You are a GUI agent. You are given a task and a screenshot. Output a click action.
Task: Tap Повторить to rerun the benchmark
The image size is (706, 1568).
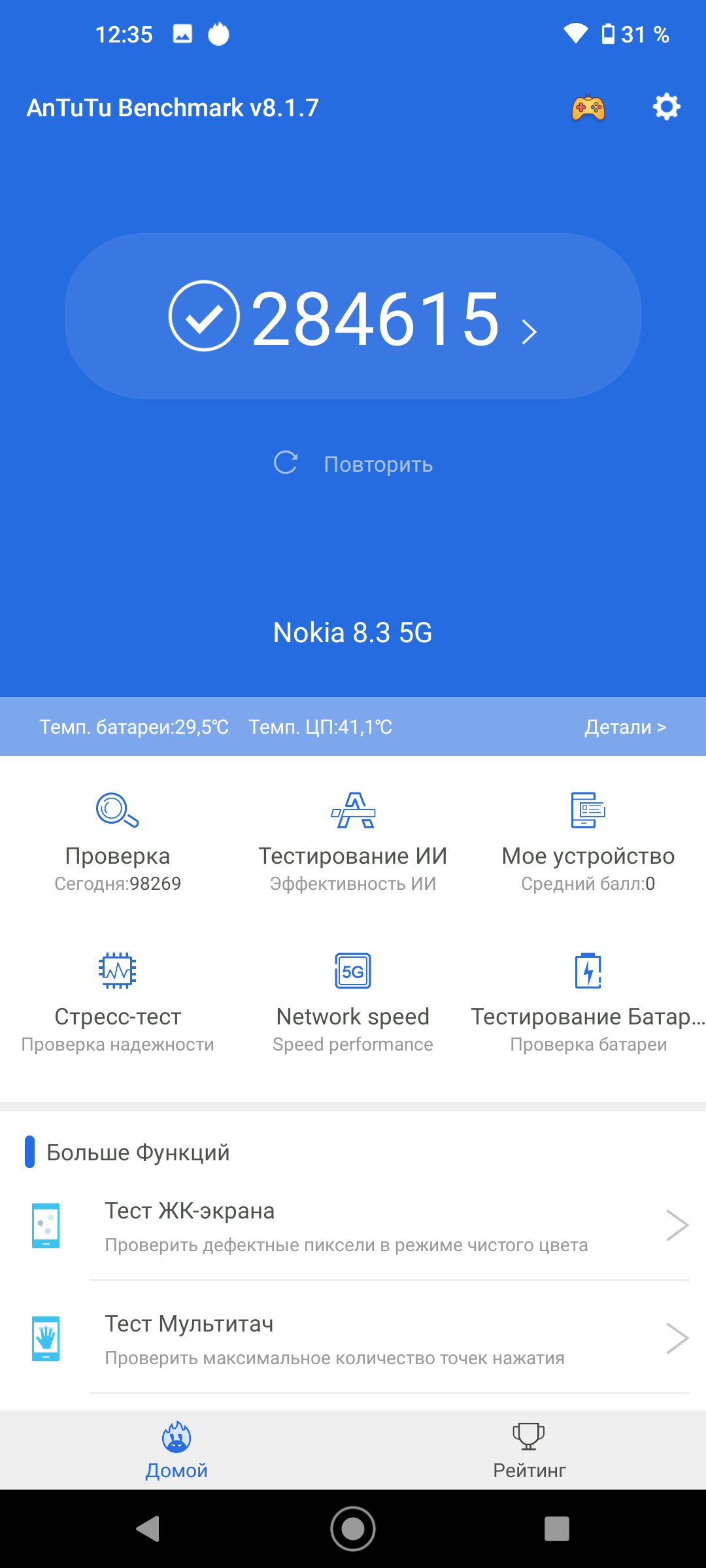[x=354, y=464]
